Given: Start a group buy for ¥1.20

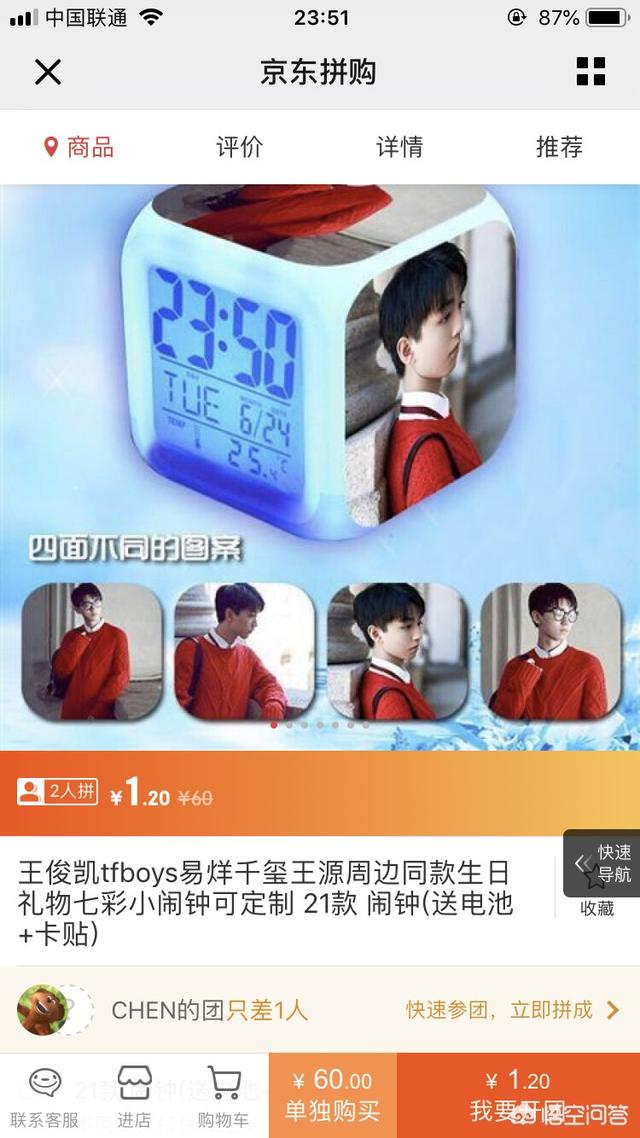Looking at the screenshot, I should pos(518,1096).
